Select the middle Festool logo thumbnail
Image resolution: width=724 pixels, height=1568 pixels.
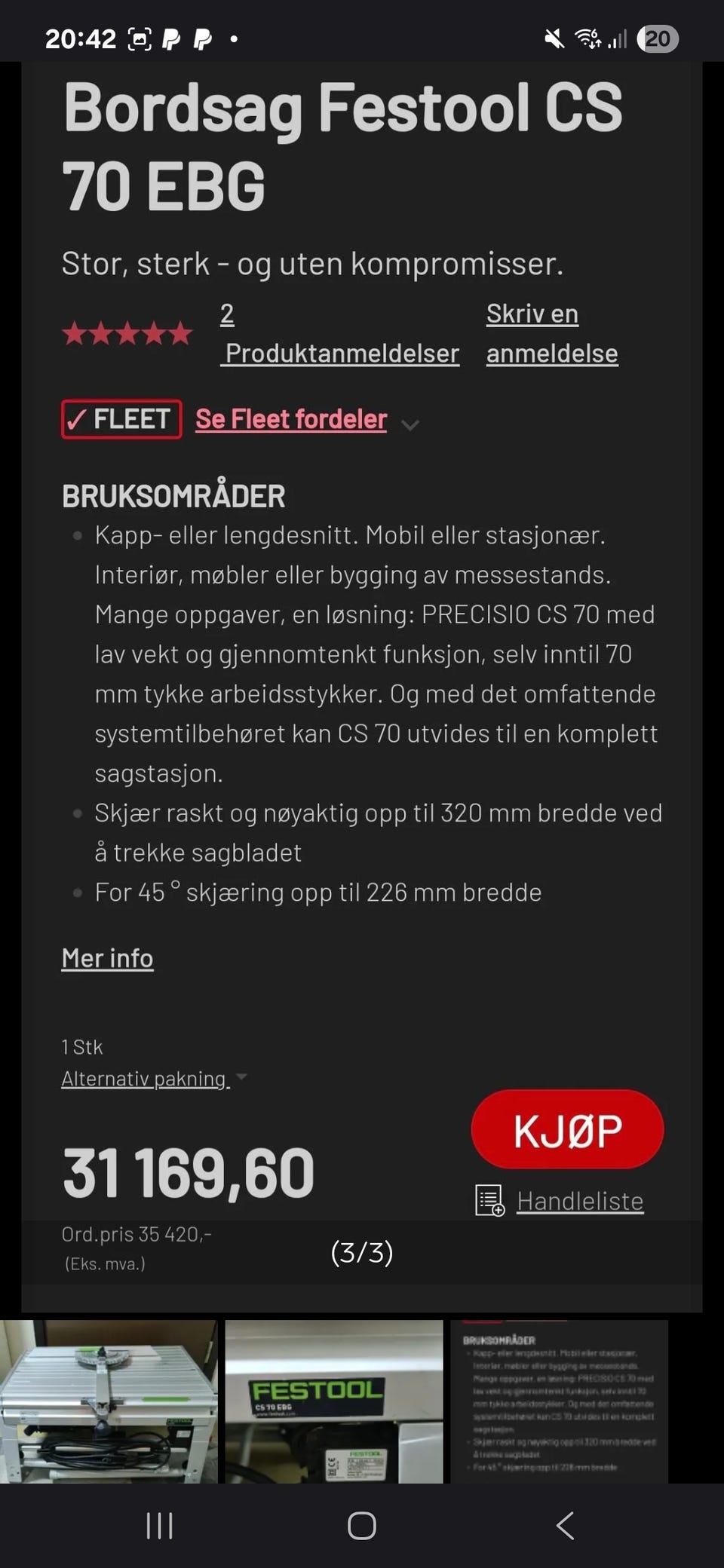point(334,1402)
